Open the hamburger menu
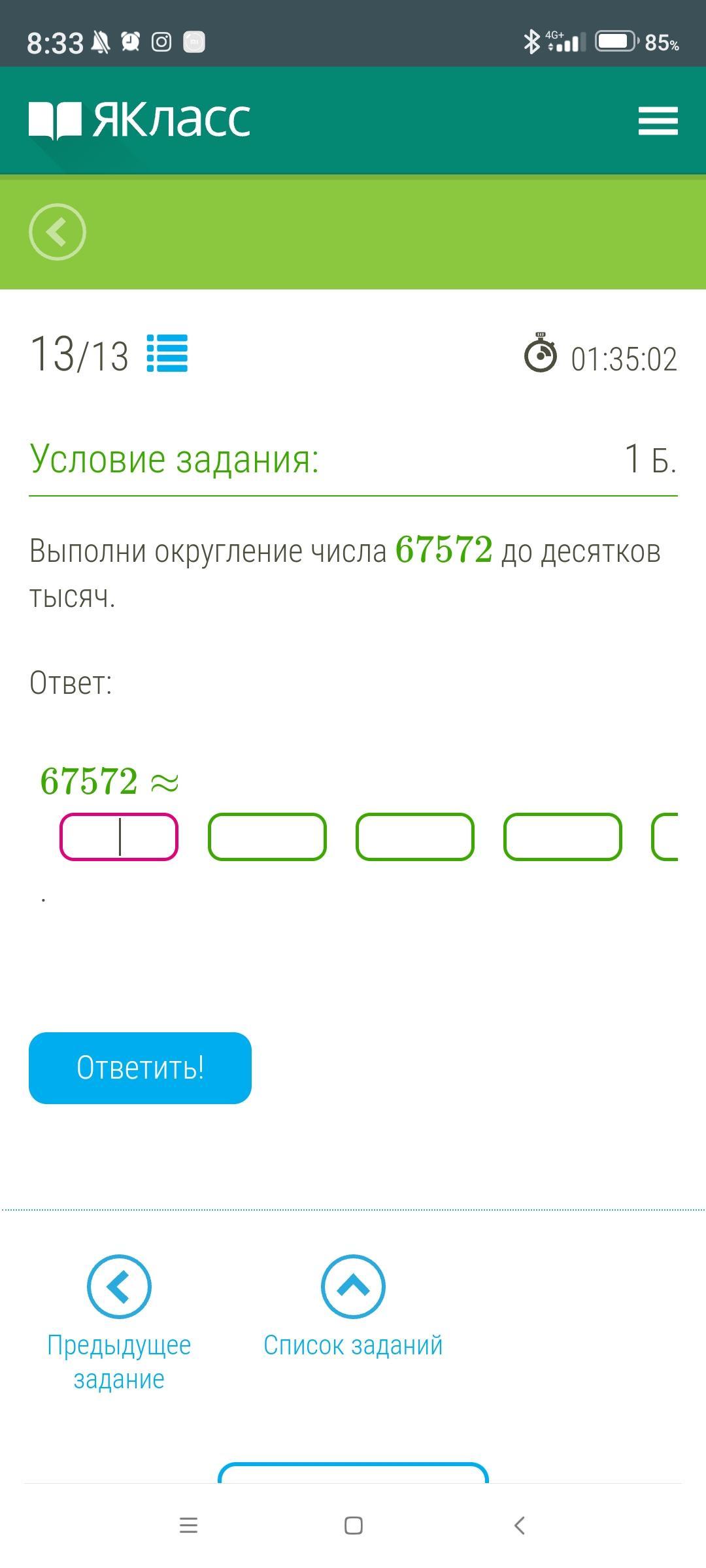This screenshot has width=706, height=1568. click(x=658, y=121)
